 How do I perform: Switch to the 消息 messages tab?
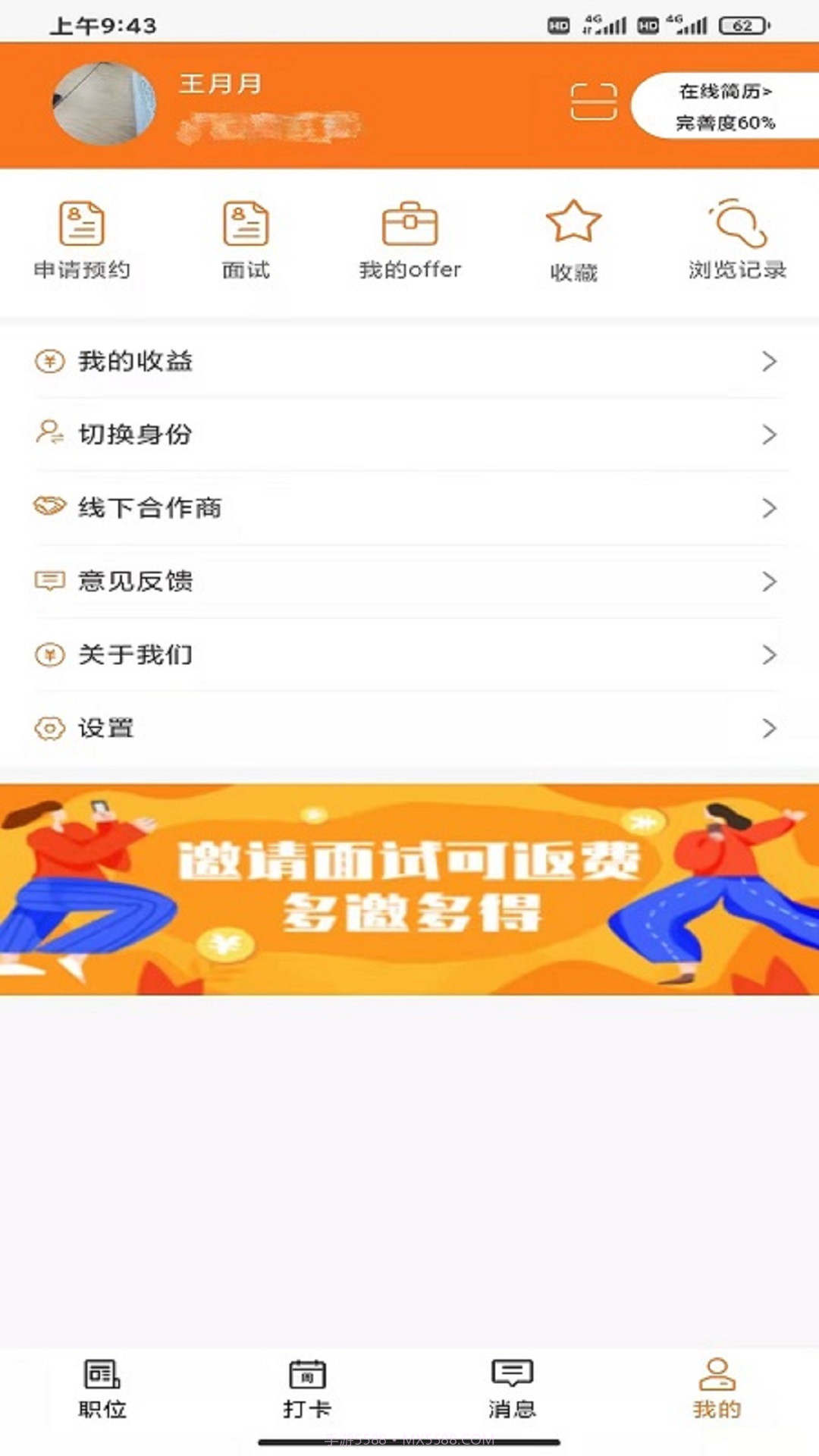(x=510, y=1395)
